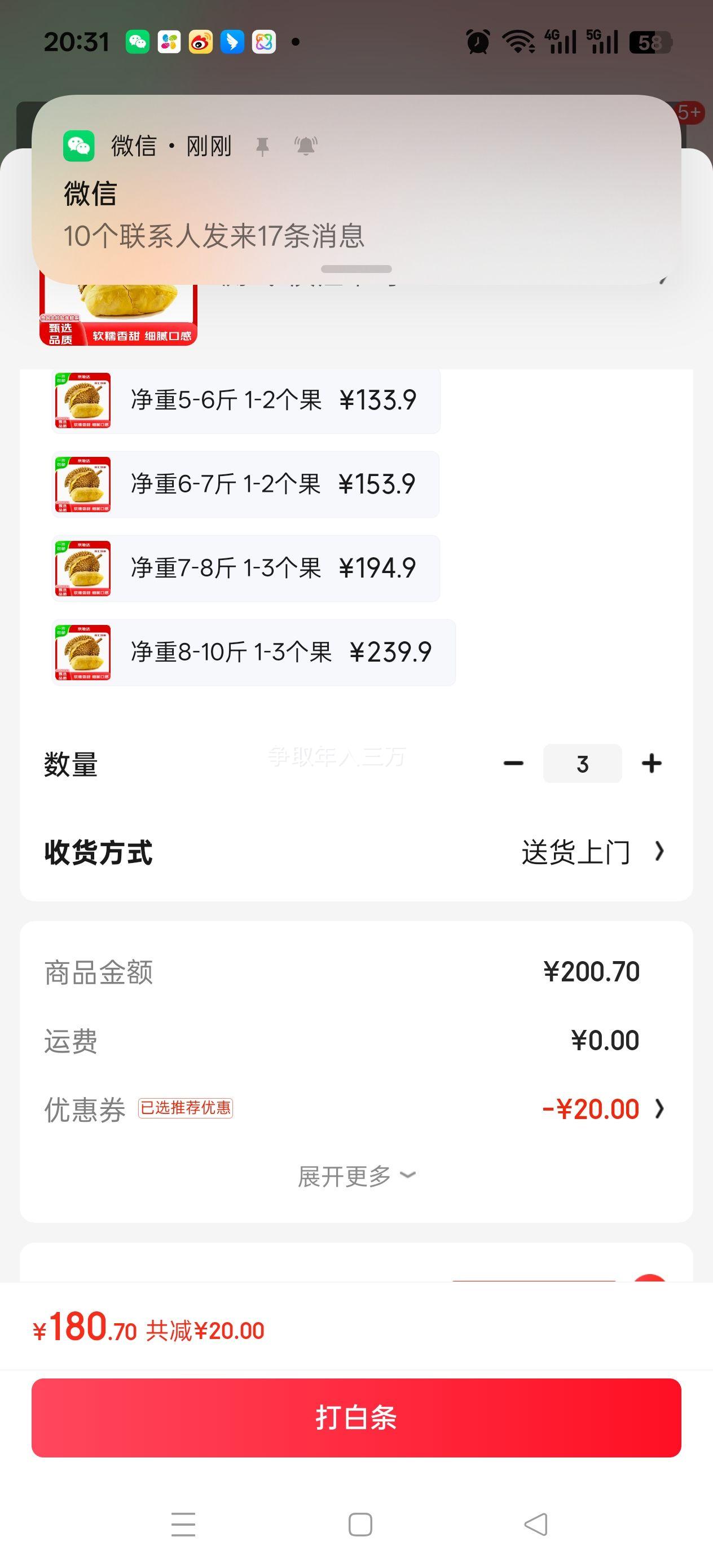Pay with the 打白条 button
This screenshot has height=1568, width=713.
tap(356, 1417)
